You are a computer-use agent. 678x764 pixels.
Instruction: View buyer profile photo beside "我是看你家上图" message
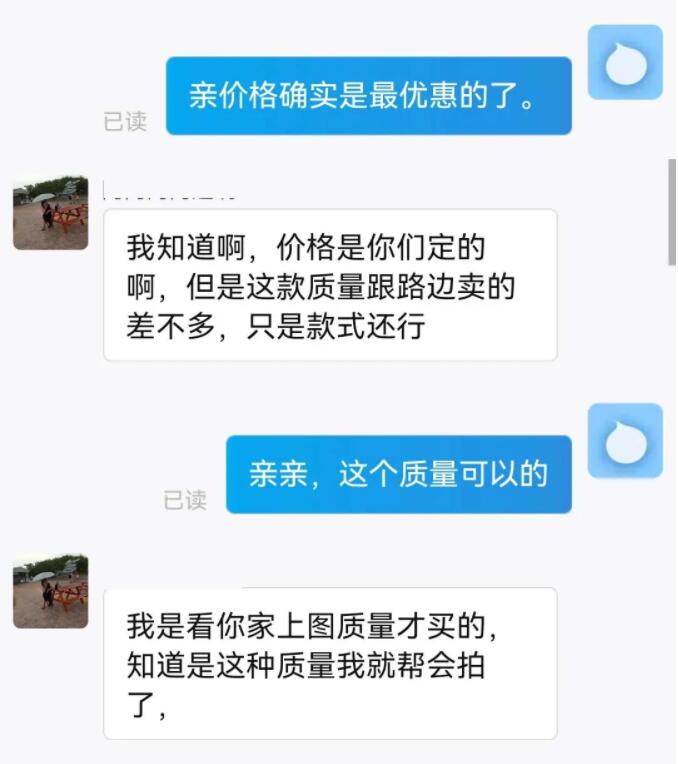tap(50, 592)
